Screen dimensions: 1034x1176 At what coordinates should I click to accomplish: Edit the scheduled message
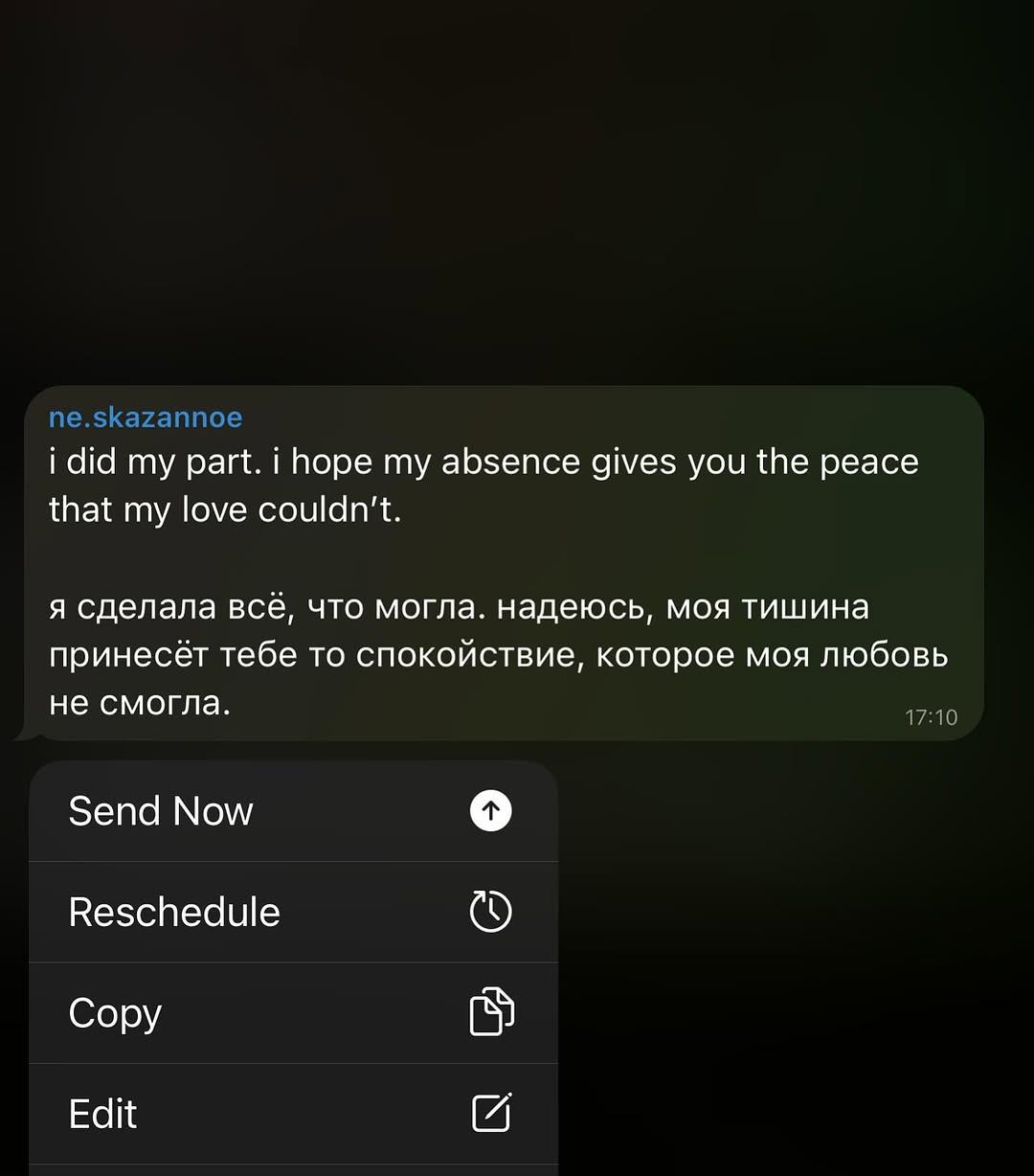point(292,1114)
